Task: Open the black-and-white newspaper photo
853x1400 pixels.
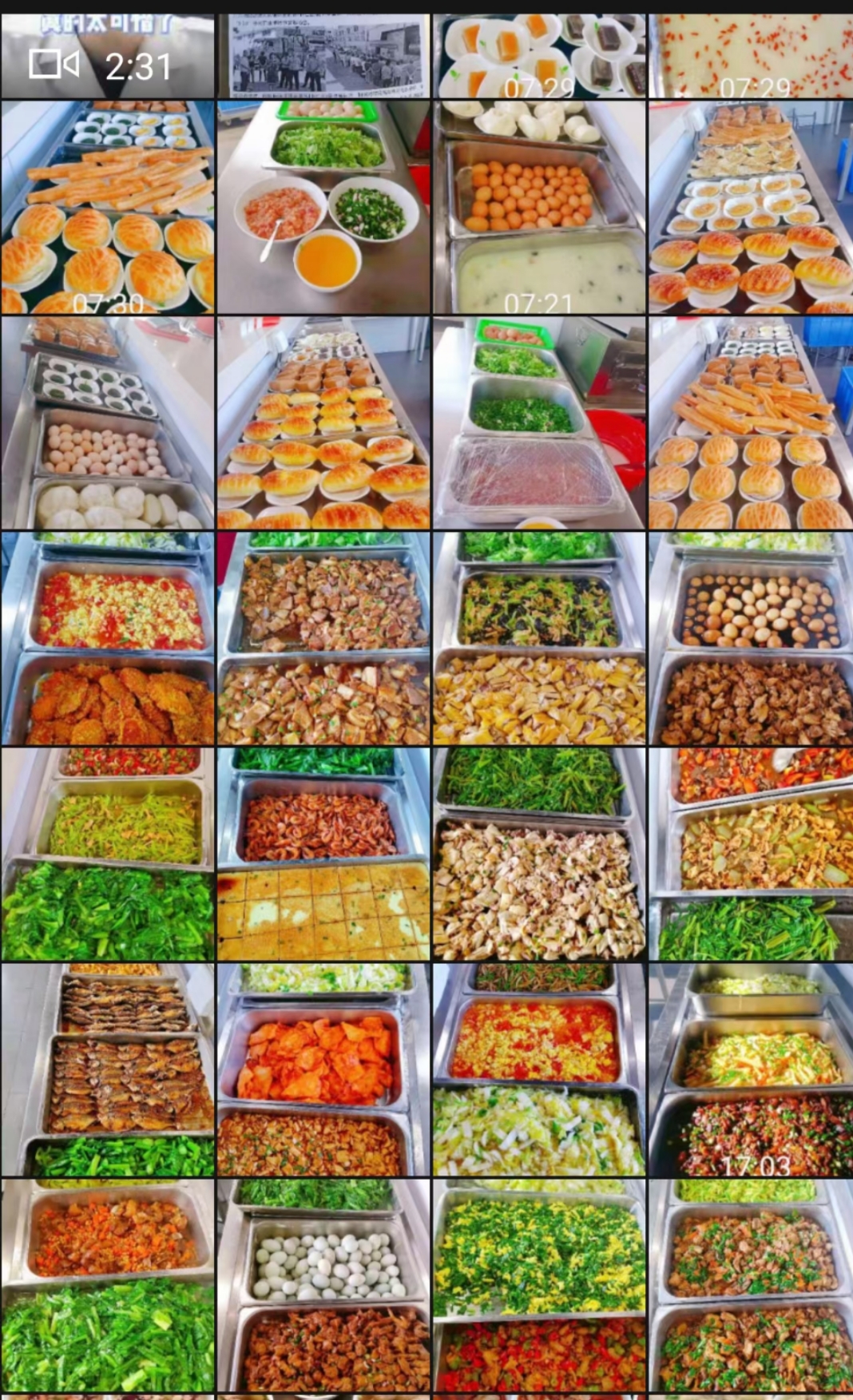Action: pyautogui.click(x=323, y=56)
